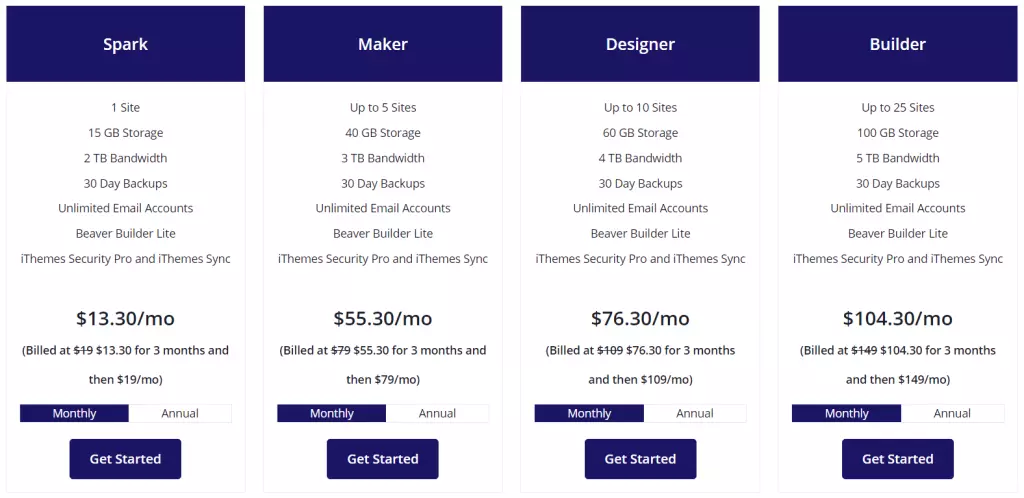Start the Designer plan signup

[640, 459]
